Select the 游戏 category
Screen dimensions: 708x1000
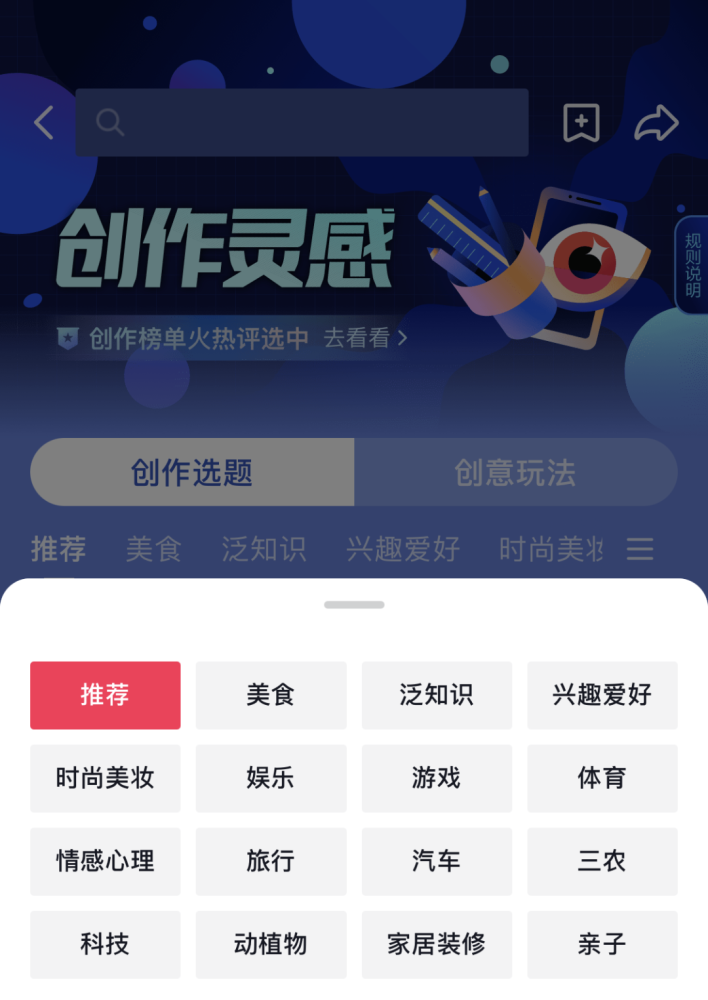coord(437,778)
